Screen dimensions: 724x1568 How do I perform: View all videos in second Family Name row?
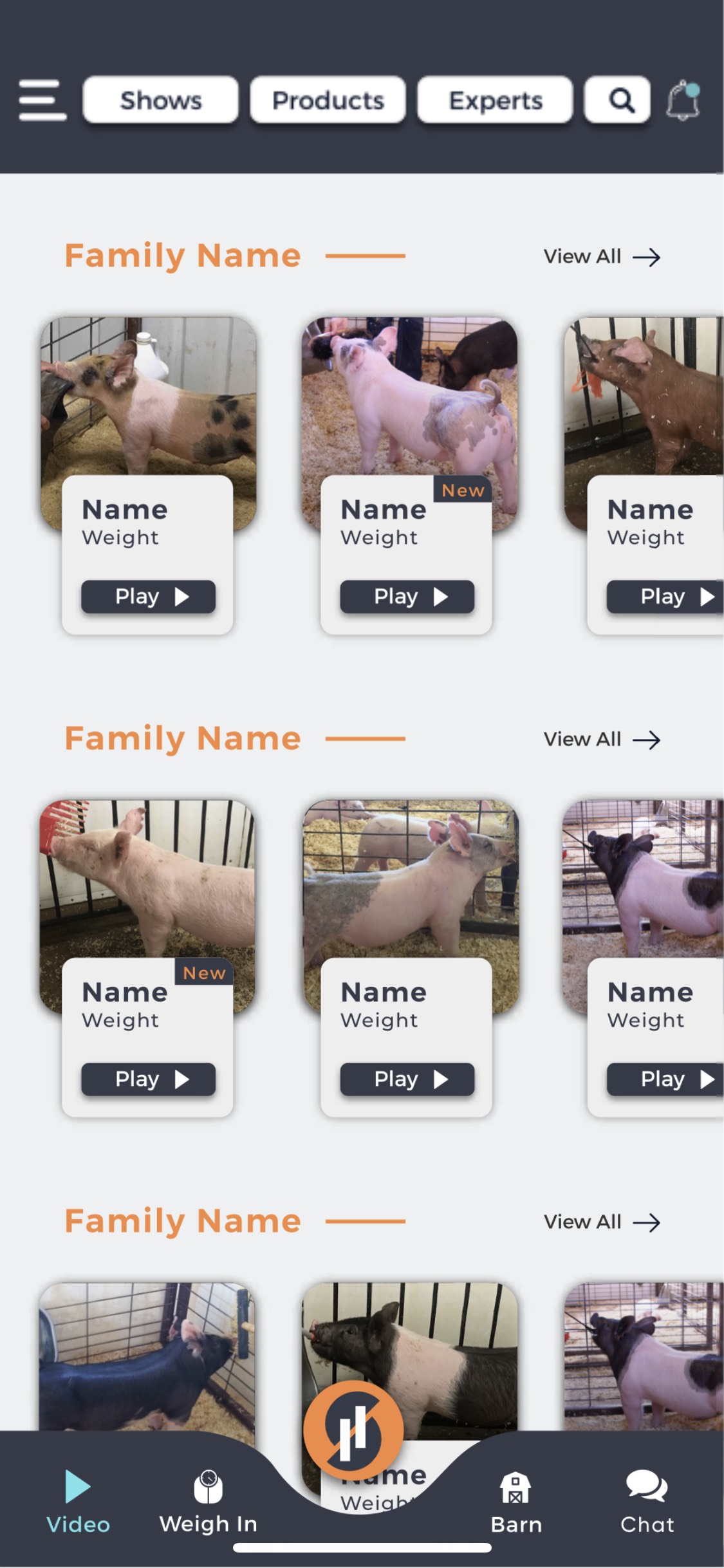(x=601, y=740)
